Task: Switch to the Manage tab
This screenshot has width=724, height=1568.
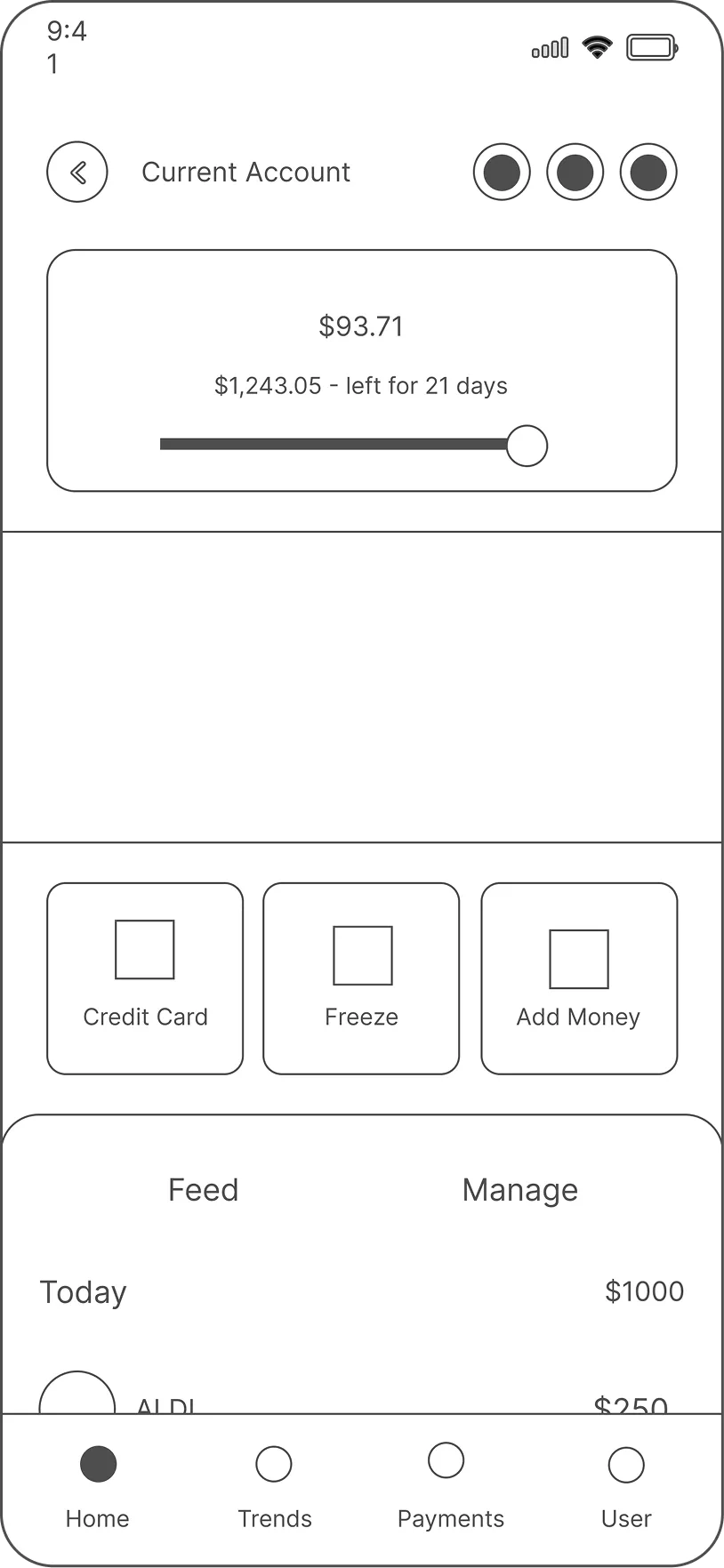Action: [x=519, y=1190]
